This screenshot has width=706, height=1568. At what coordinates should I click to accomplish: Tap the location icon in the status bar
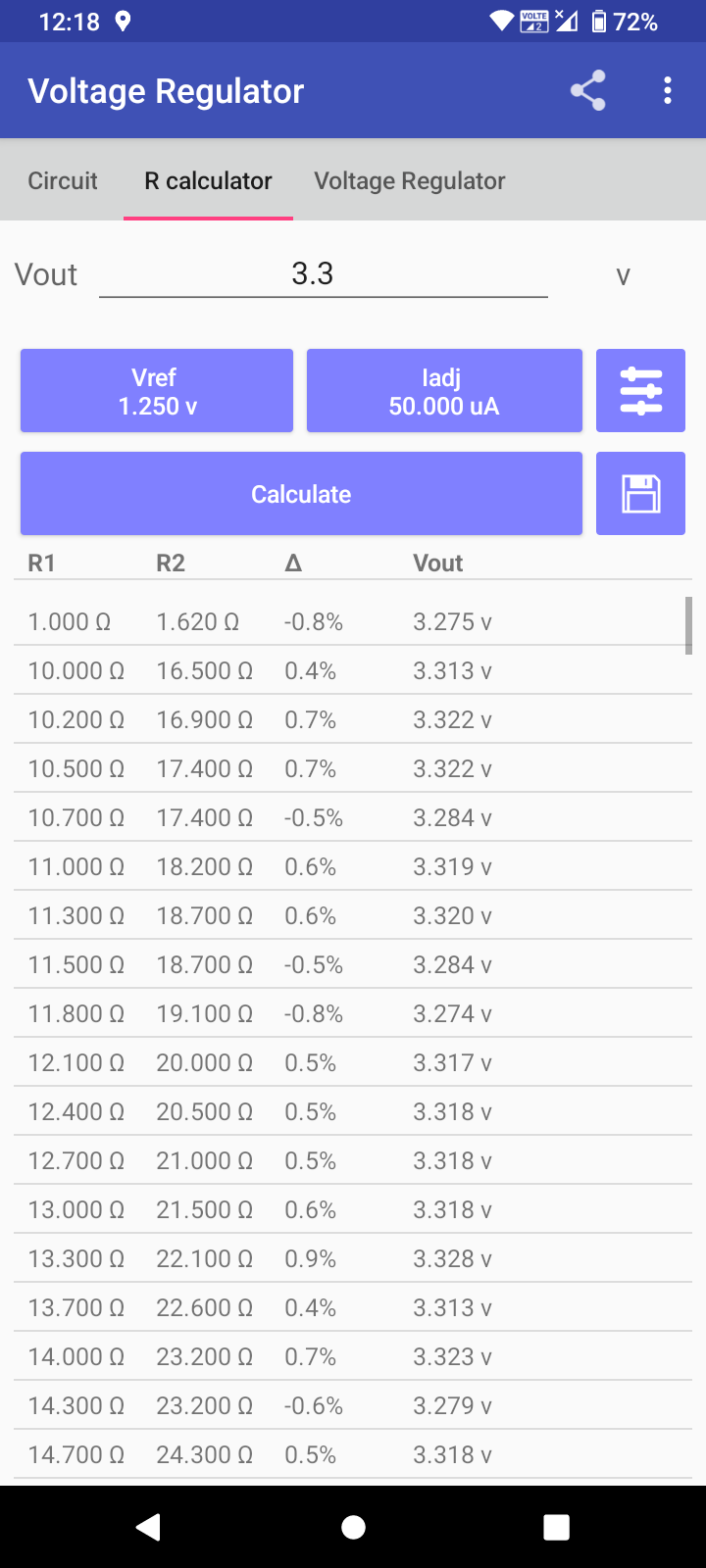122,21
